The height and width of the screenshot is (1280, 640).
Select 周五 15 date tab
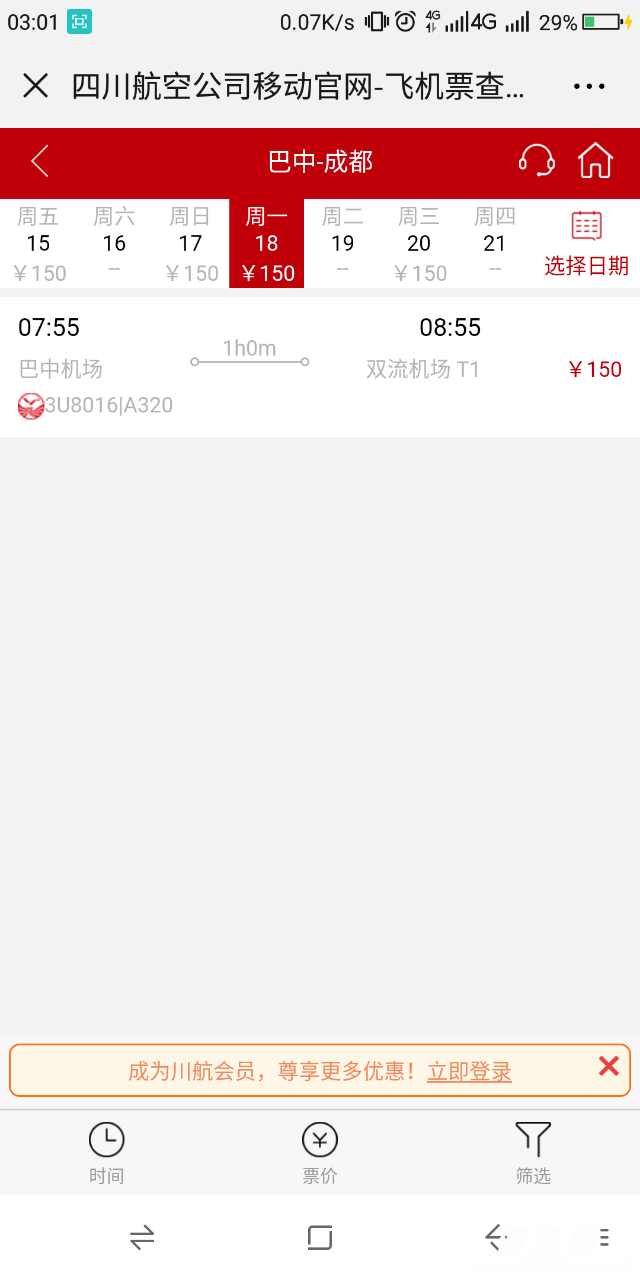pos(39,244)
